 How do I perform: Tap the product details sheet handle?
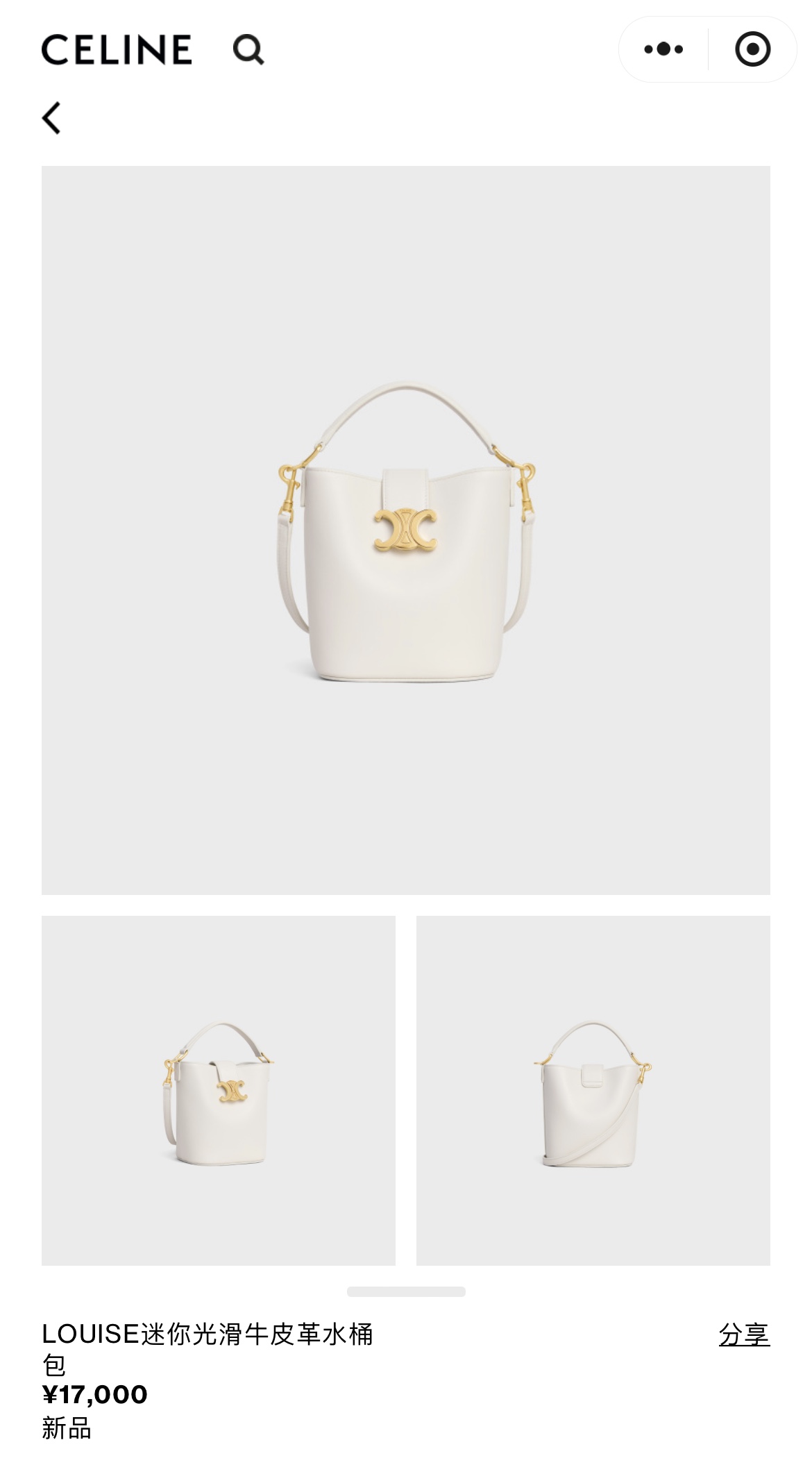[406, 1291]
